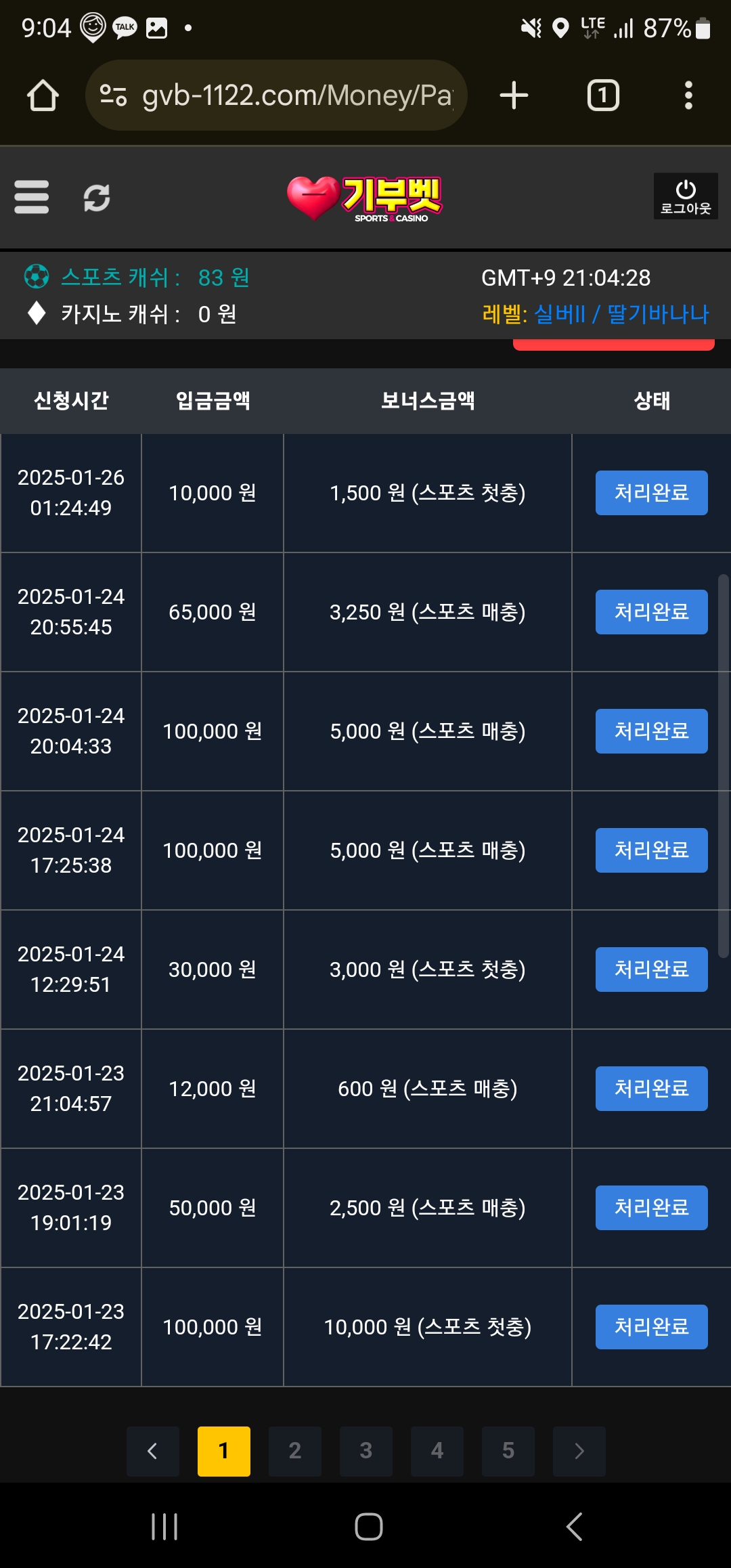The image size is (731, 1568).
Task: Jump to page 4
Action: [437, 1451]
